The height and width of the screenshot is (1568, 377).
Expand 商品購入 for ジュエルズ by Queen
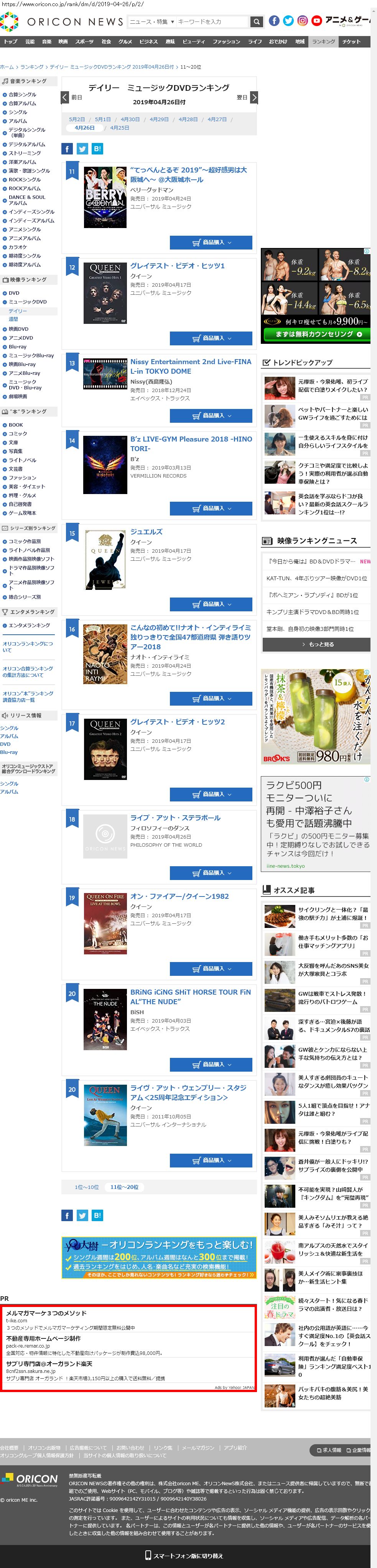(211, 604)
